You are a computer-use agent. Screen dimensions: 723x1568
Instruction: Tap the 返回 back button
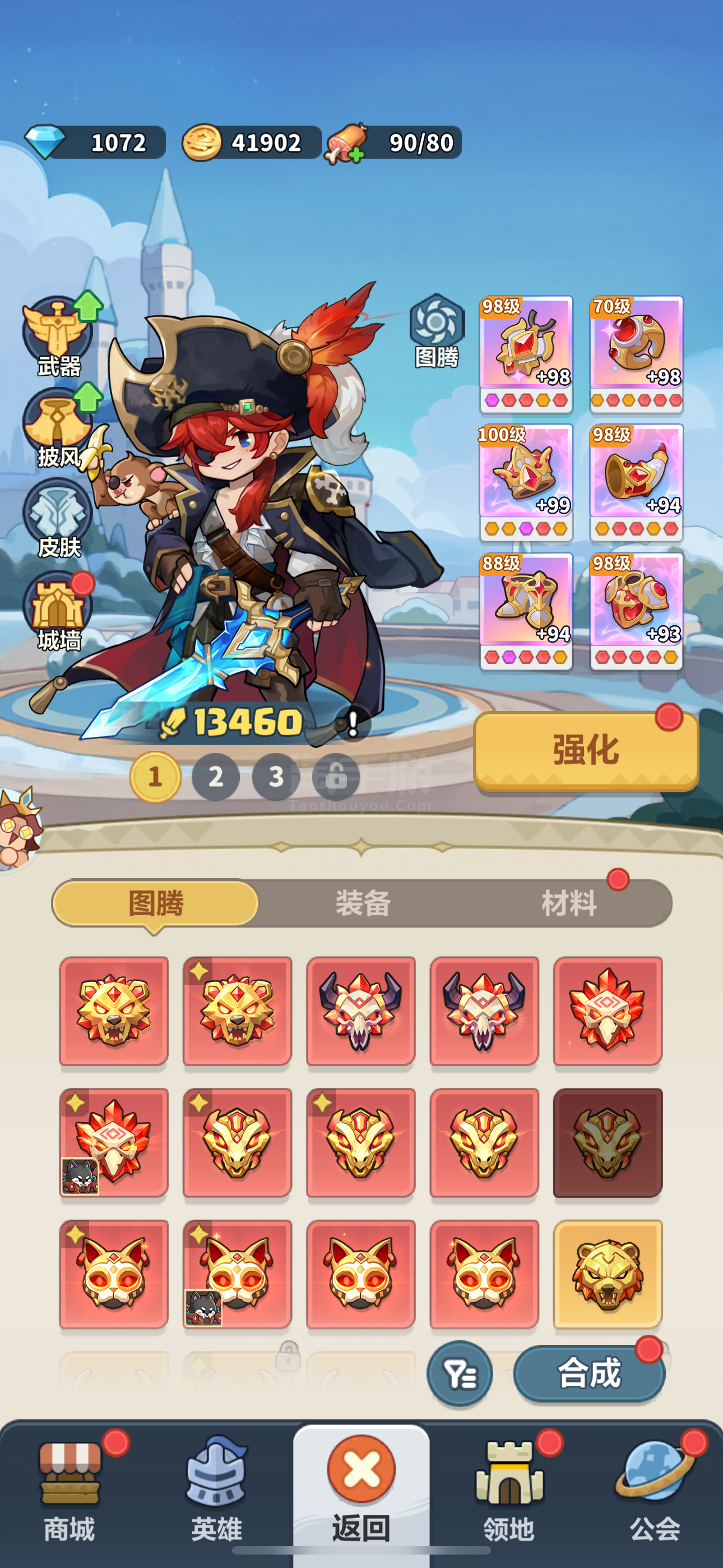(x=361, y=1494)
